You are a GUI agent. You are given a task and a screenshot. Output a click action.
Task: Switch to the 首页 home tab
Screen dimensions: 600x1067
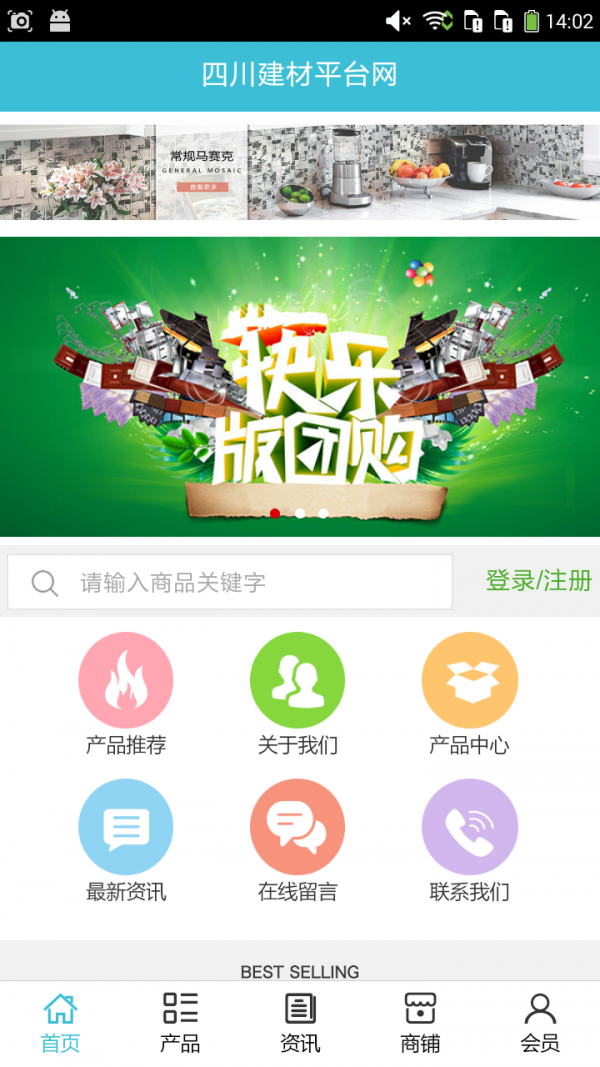pyautogui.click(x=60, y=1023)
